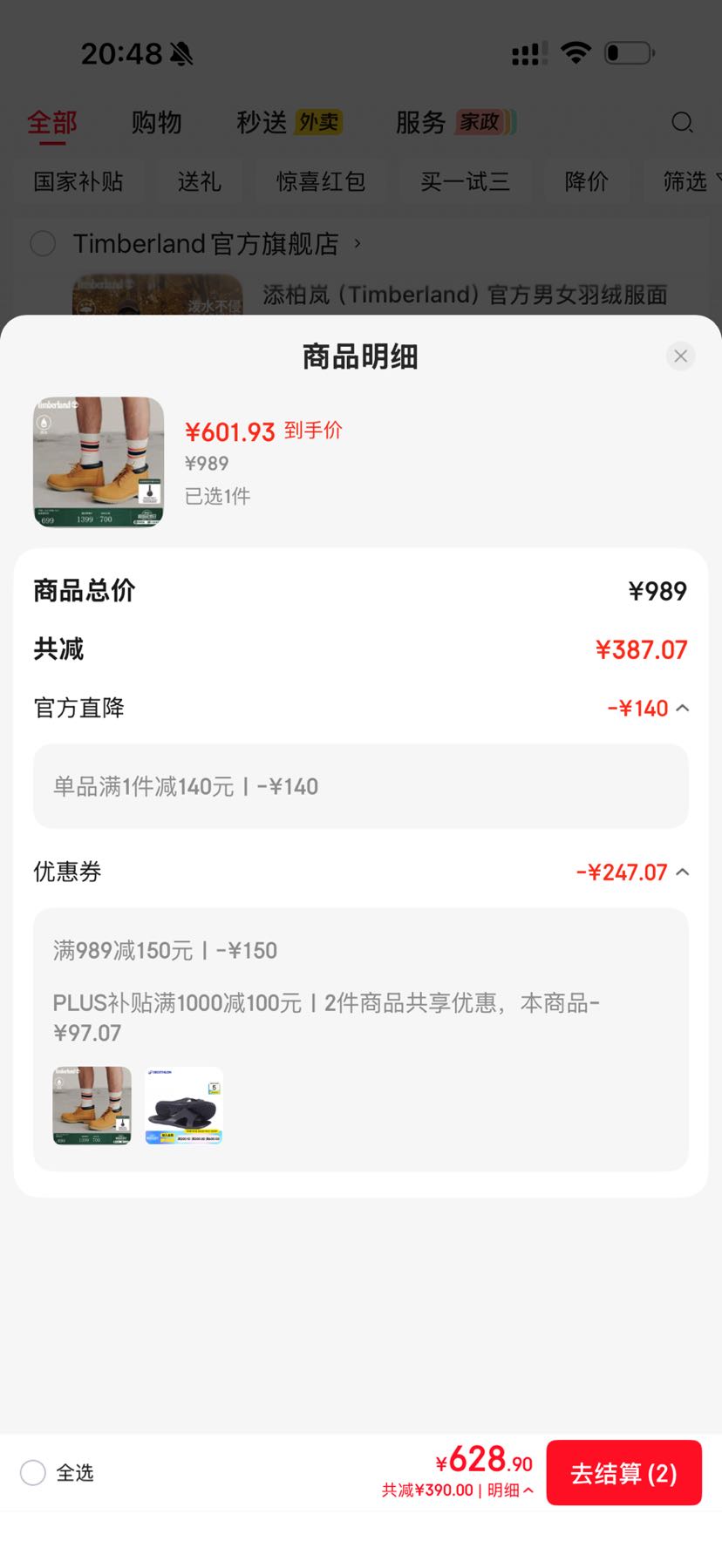Open the Timberland boots product image

(x=99, y=462)
